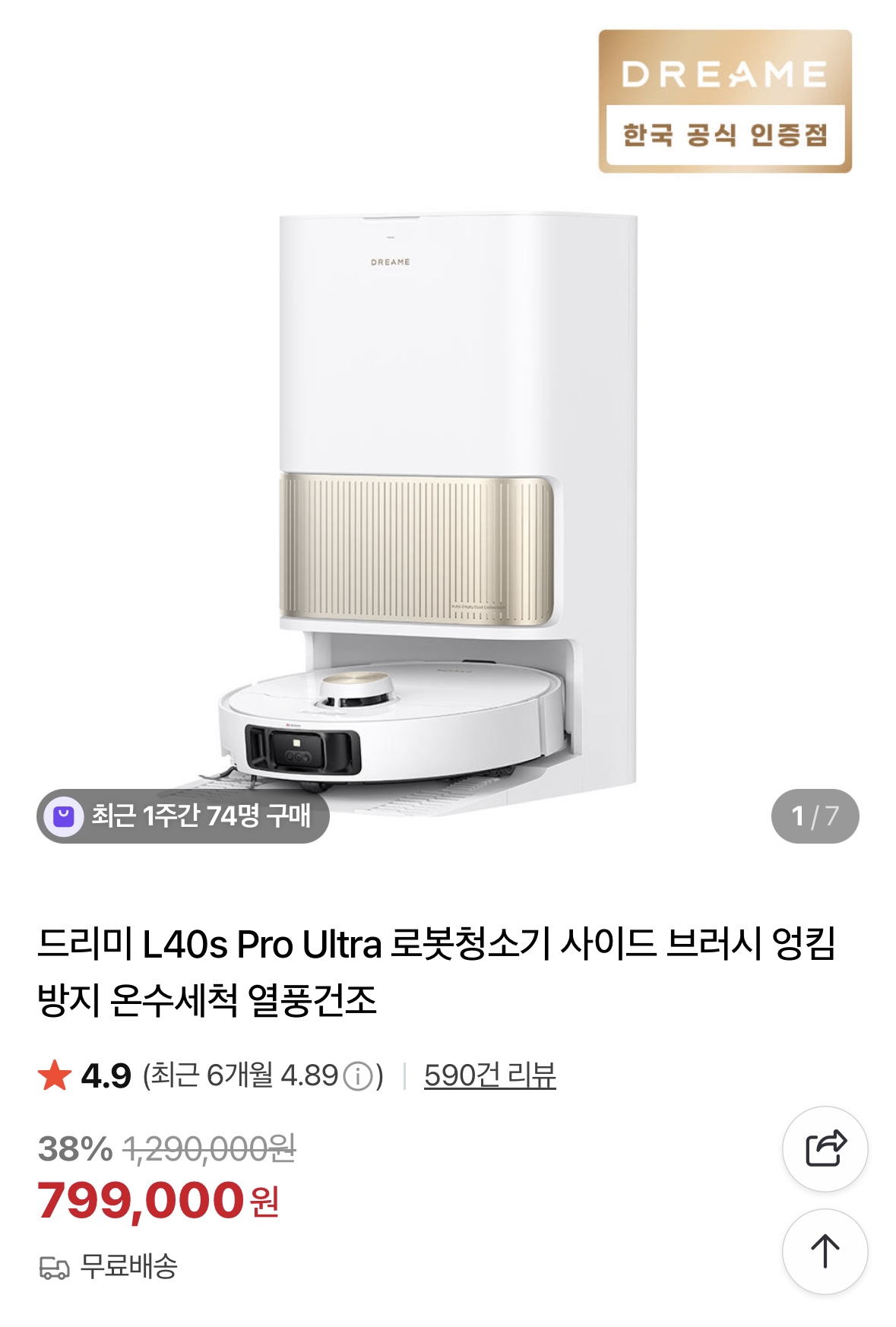Share this Dreame L40s Pro Ultra product
Viewport: 896px width, 1327px height.
[825, 1148]
